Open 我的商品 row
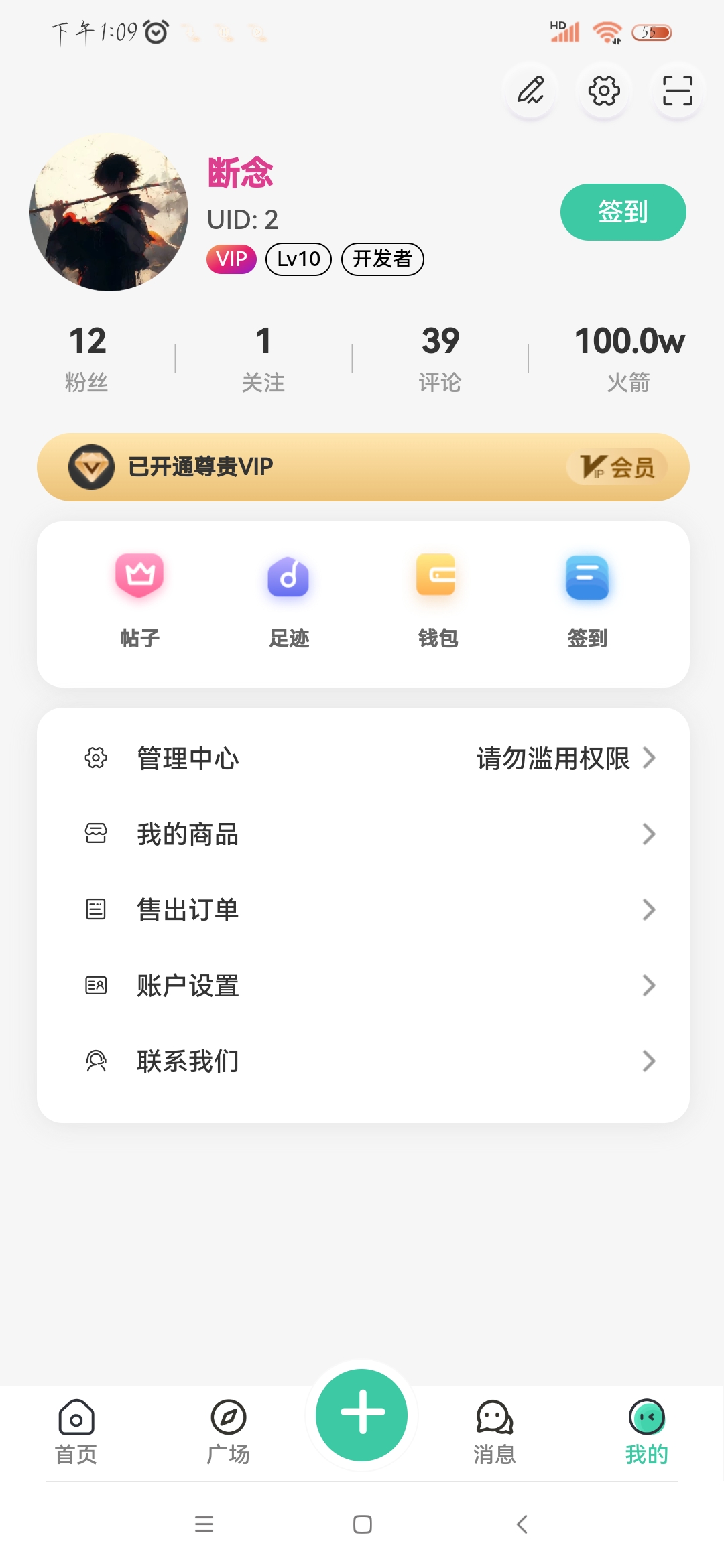 pos(363,834)
